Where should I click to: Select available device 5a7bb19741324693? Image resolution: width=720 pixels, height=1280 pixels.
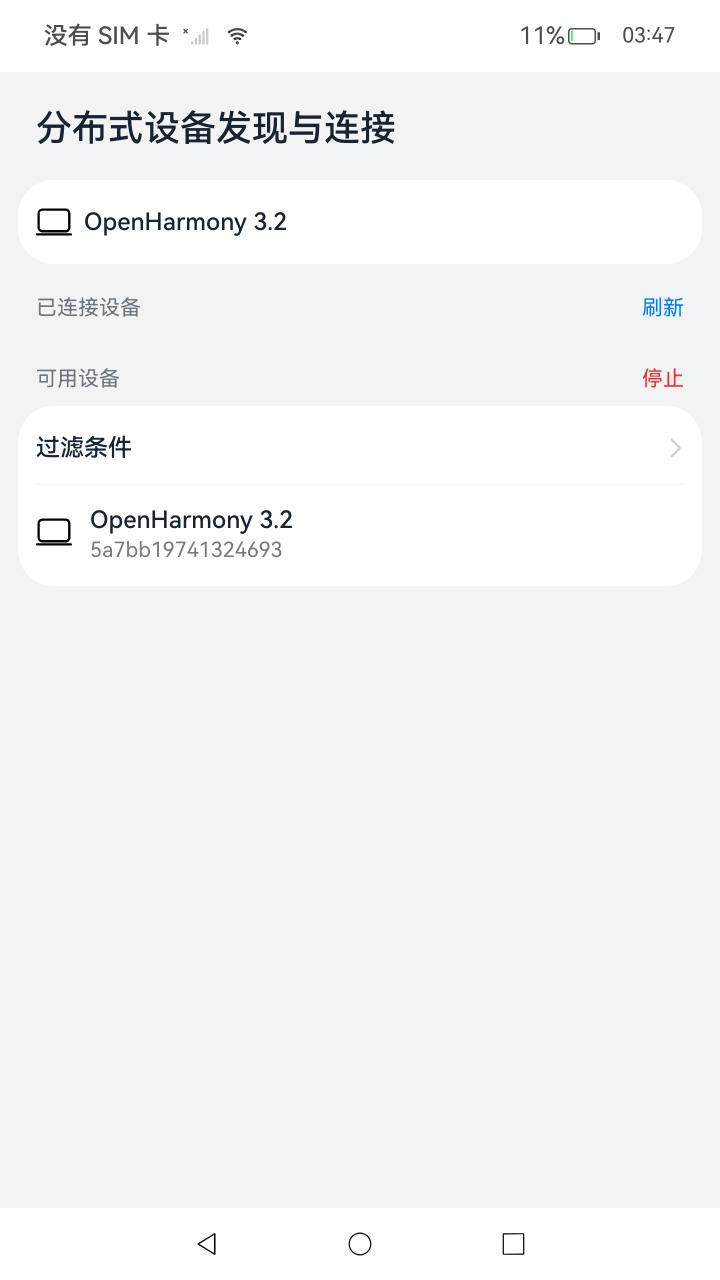pyautogui.click(x=360, y=534)
